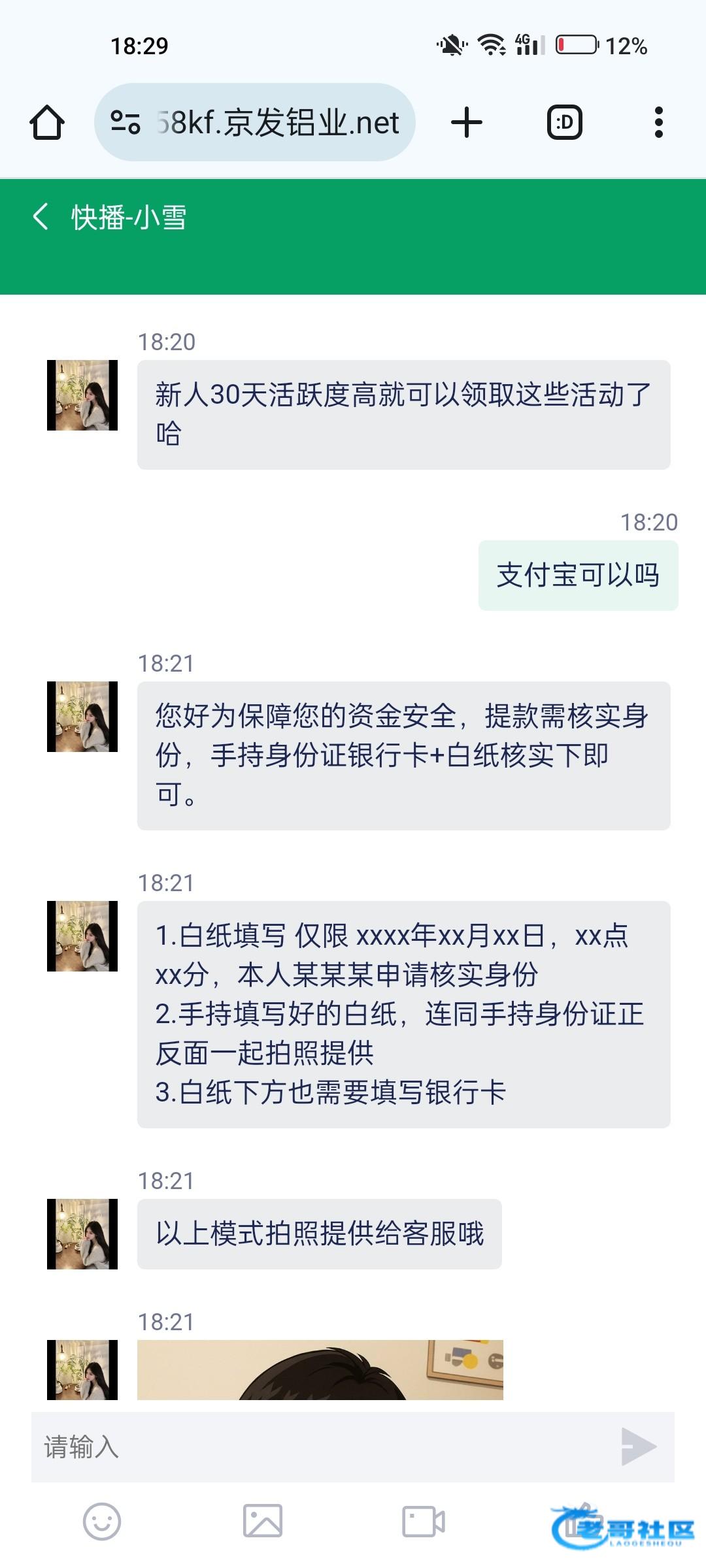Open the site info icon in address bar
Screen dimensions: 706x1568
[125, 122]
